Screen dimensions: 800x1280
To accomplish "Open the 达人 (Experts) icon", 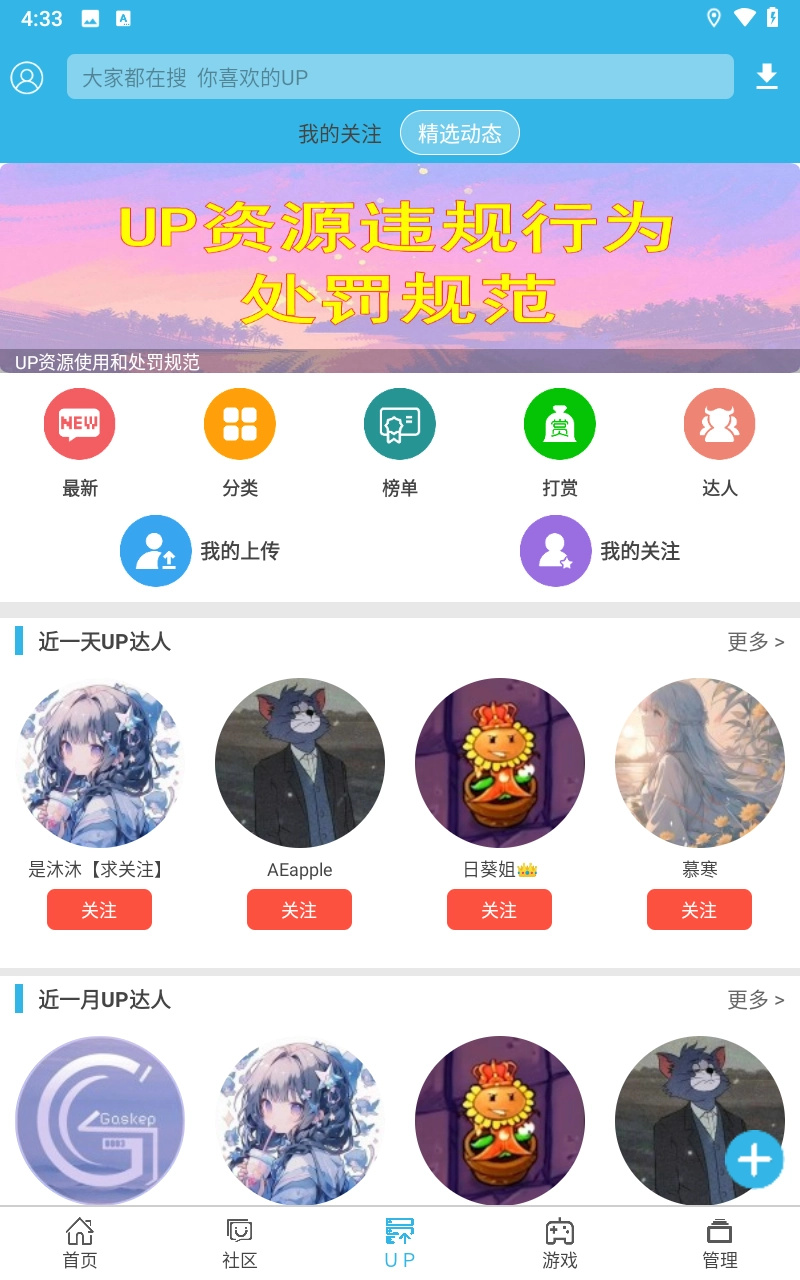I will click(719, 423).
